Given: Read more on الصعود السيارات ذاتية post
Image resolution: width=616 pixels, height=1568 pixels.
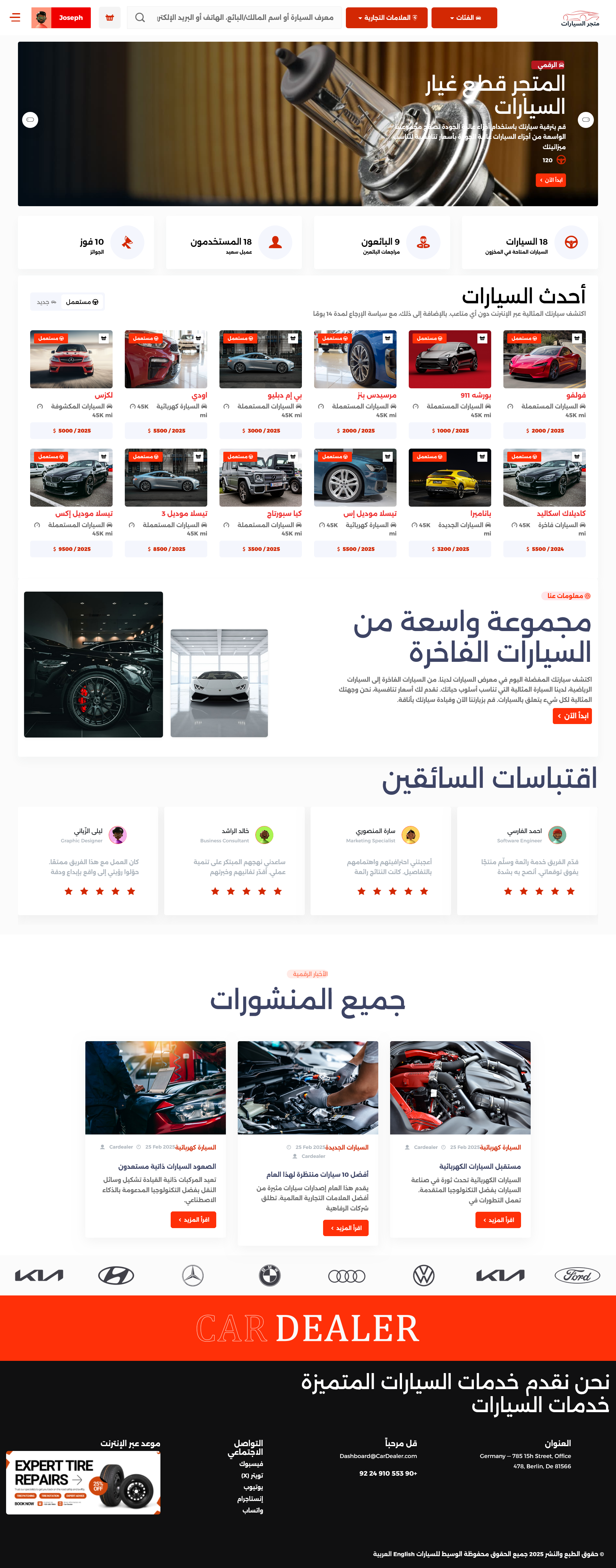Looking at the screenshot, I should (193, 1220).
